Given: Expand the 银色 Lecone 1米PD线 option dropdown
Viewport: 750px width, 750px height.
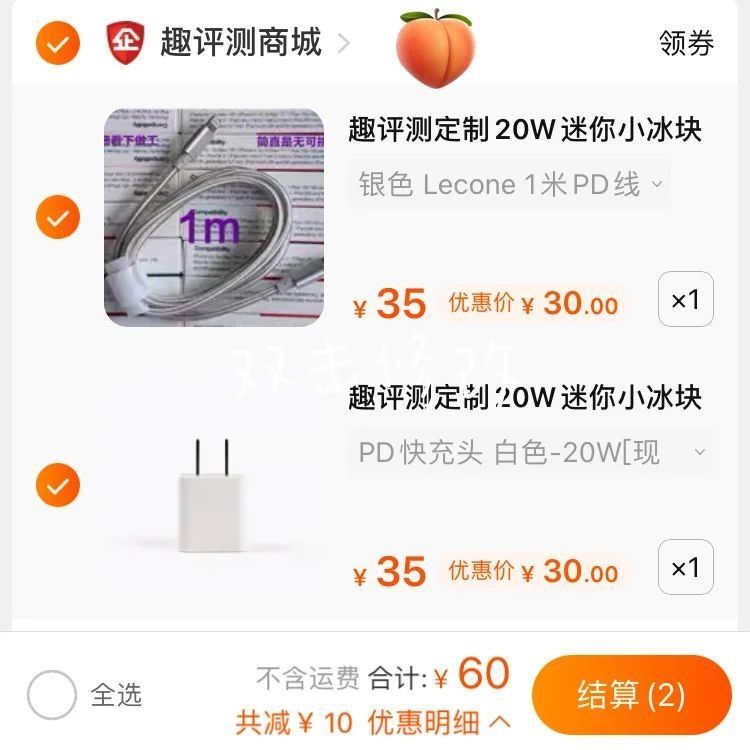Looking at the screenshot, I should 510,185.
